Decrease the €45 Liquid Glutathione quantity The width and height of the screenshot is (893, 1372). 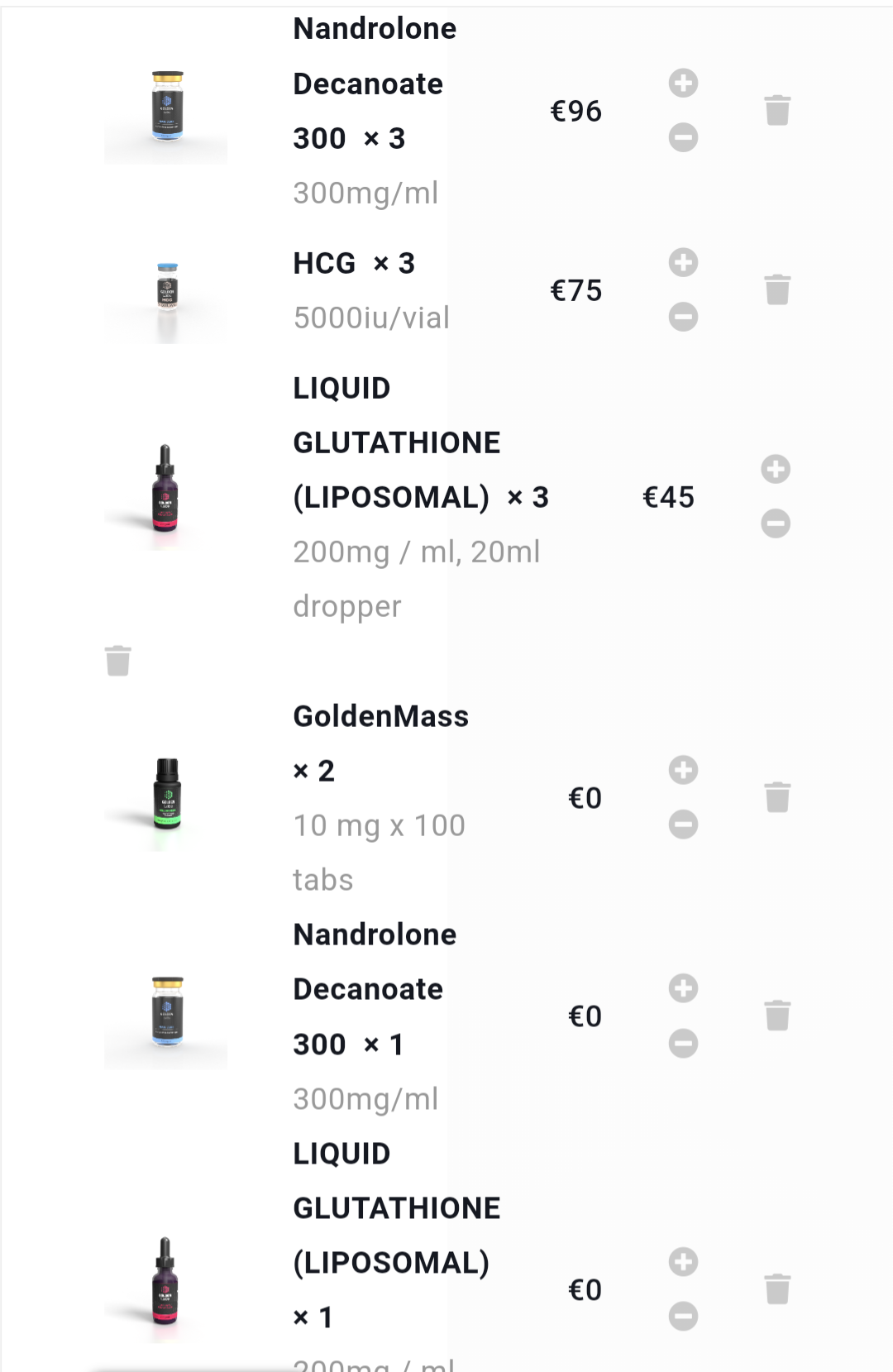pos(776,523)
